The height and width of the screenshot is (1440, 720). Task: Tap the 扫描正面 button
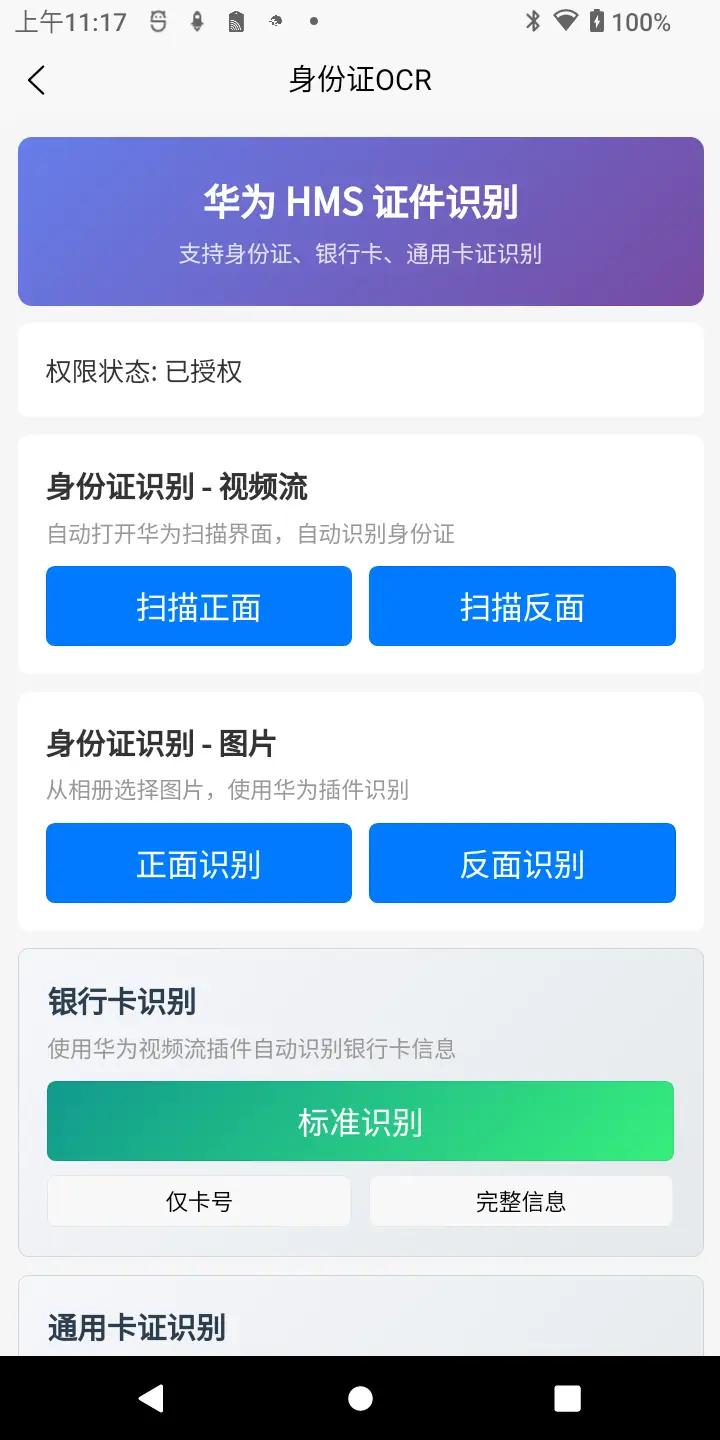click(x=199, y=606)
